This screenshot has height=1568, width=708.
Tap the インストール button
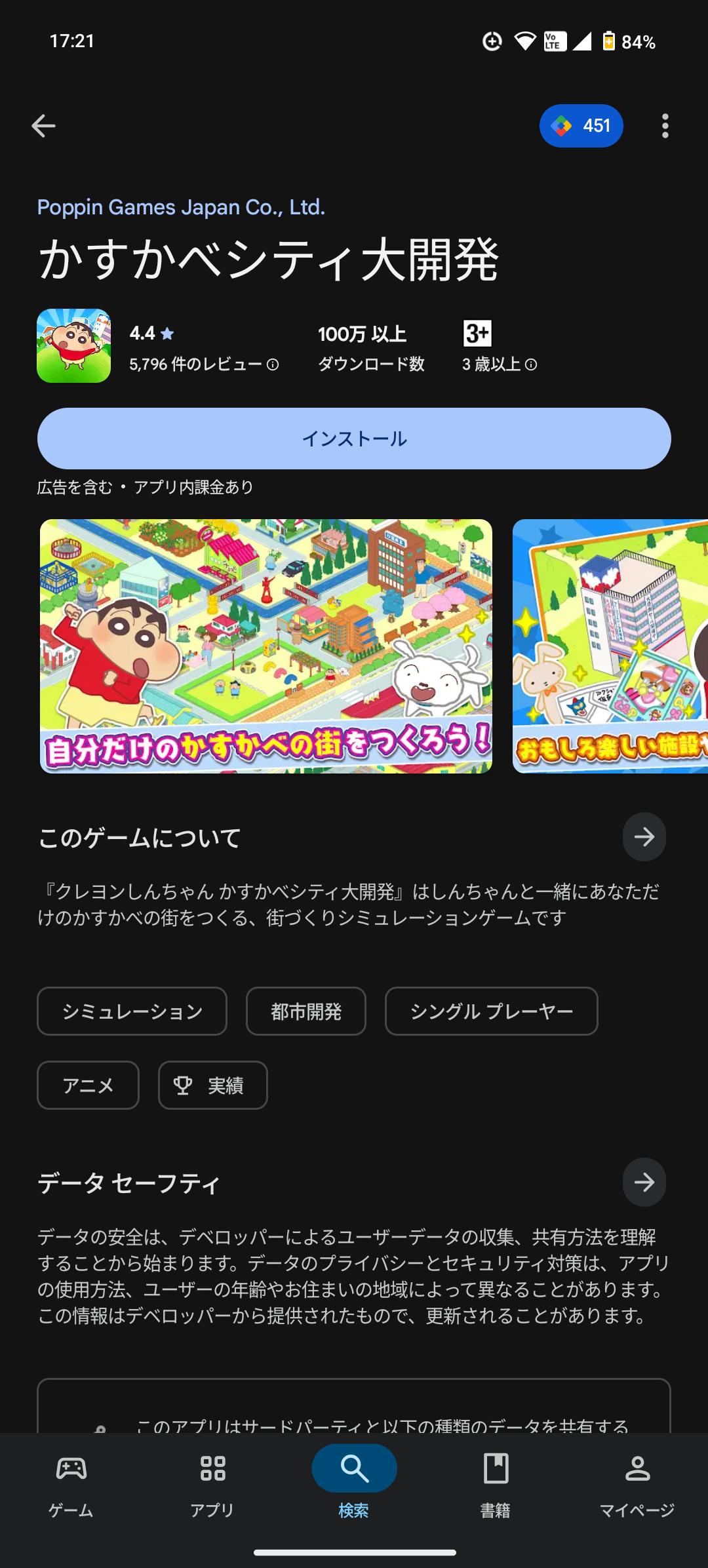(x=354, y=439)
